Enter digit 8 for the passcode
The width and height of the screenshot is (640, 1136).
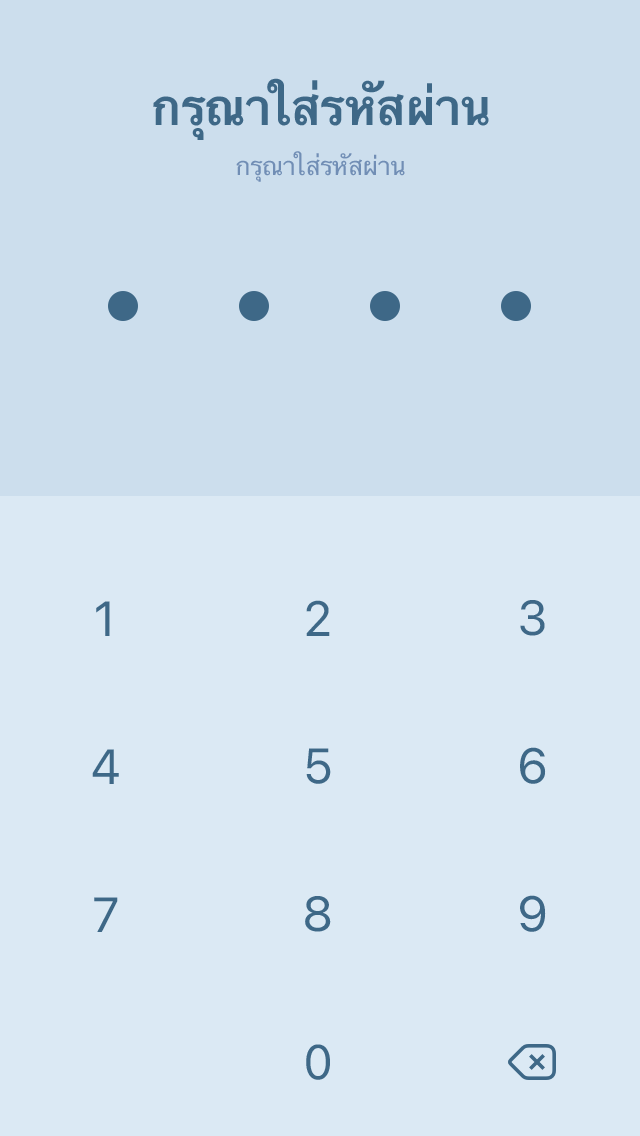coord(318,914)
